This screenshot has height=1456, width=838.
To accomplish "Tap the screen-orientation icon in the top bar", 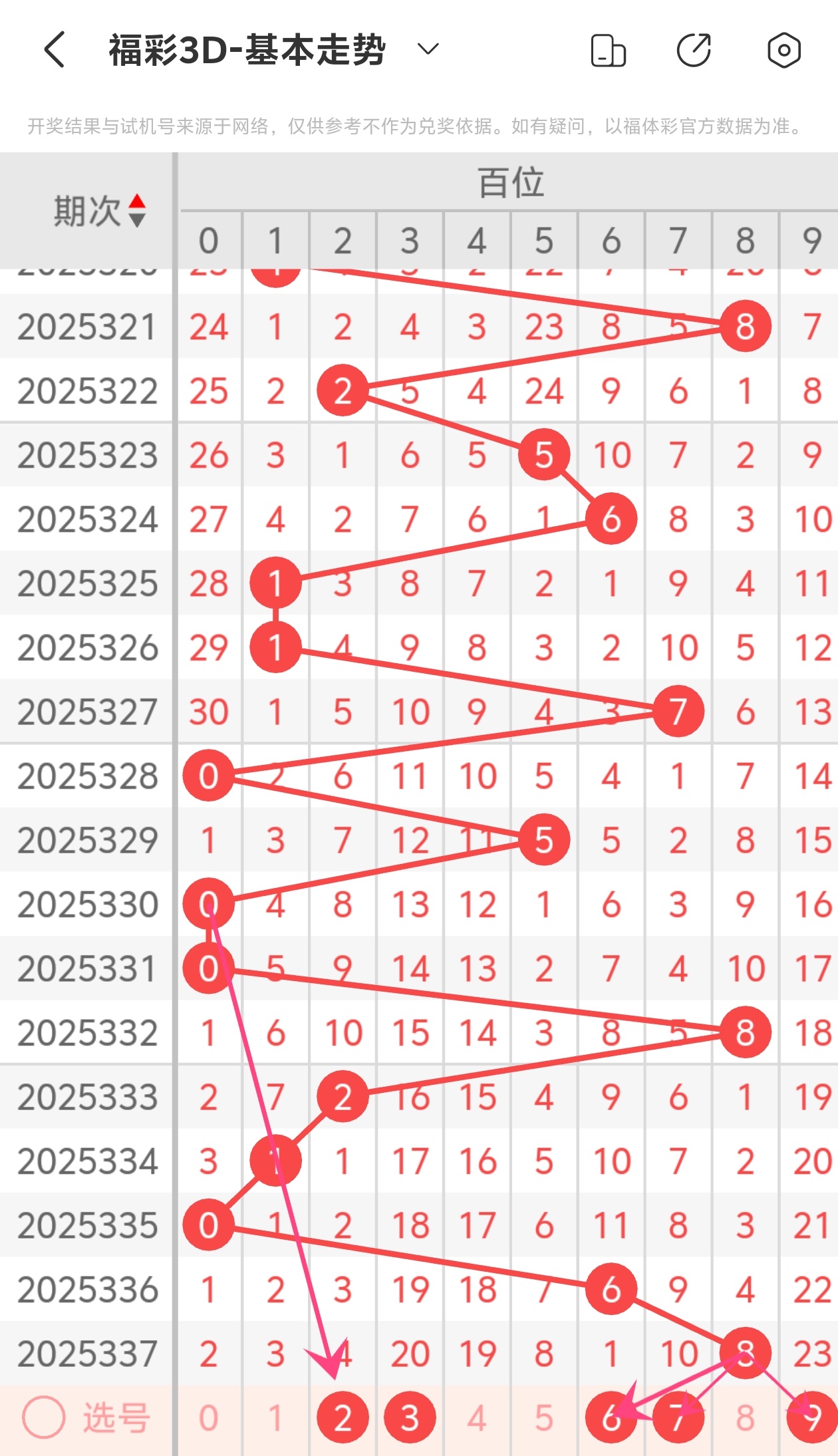I will (608, 51).
